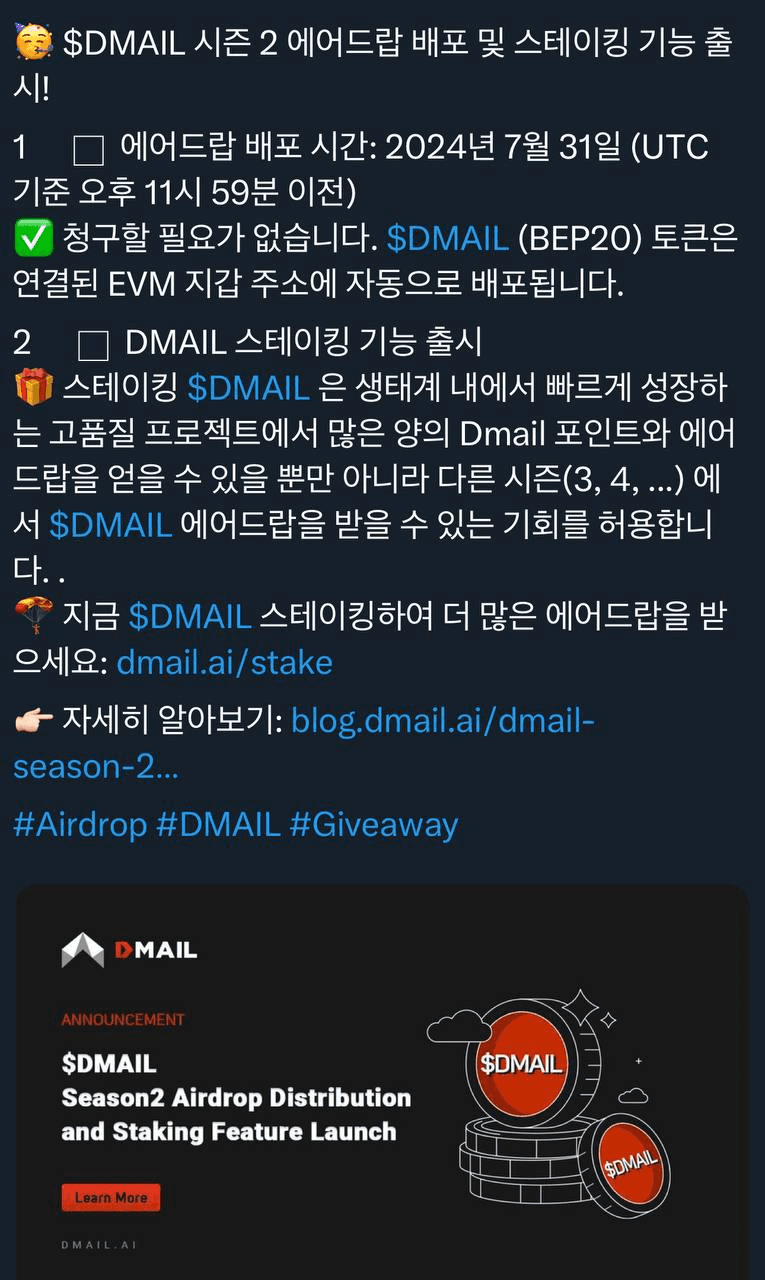Open the dmail.ai/stake link
The height and width of the screenshot is (1280, 765).
pos(224,662)
